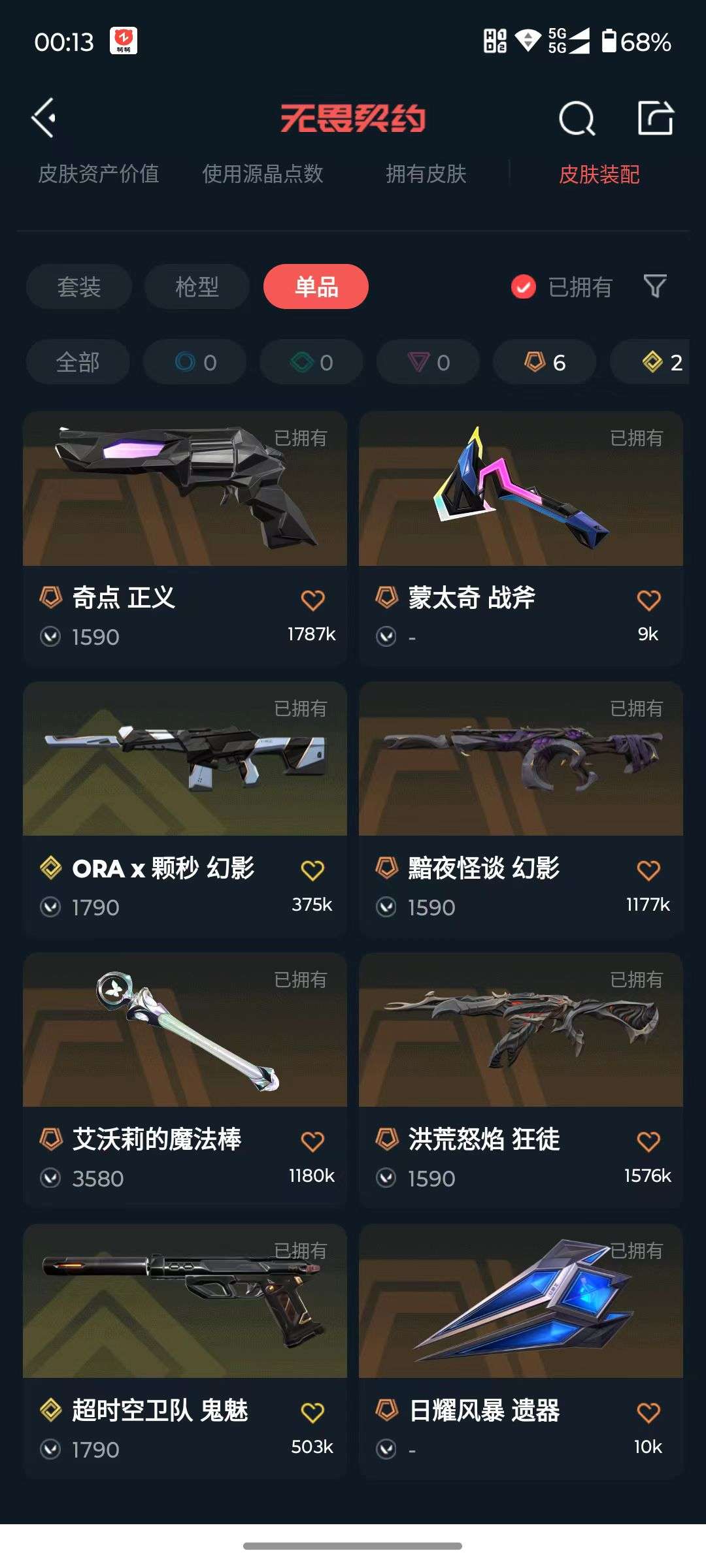Select the 套装 category filter
Screen dimensions: 706x1568
click(78, 287)
